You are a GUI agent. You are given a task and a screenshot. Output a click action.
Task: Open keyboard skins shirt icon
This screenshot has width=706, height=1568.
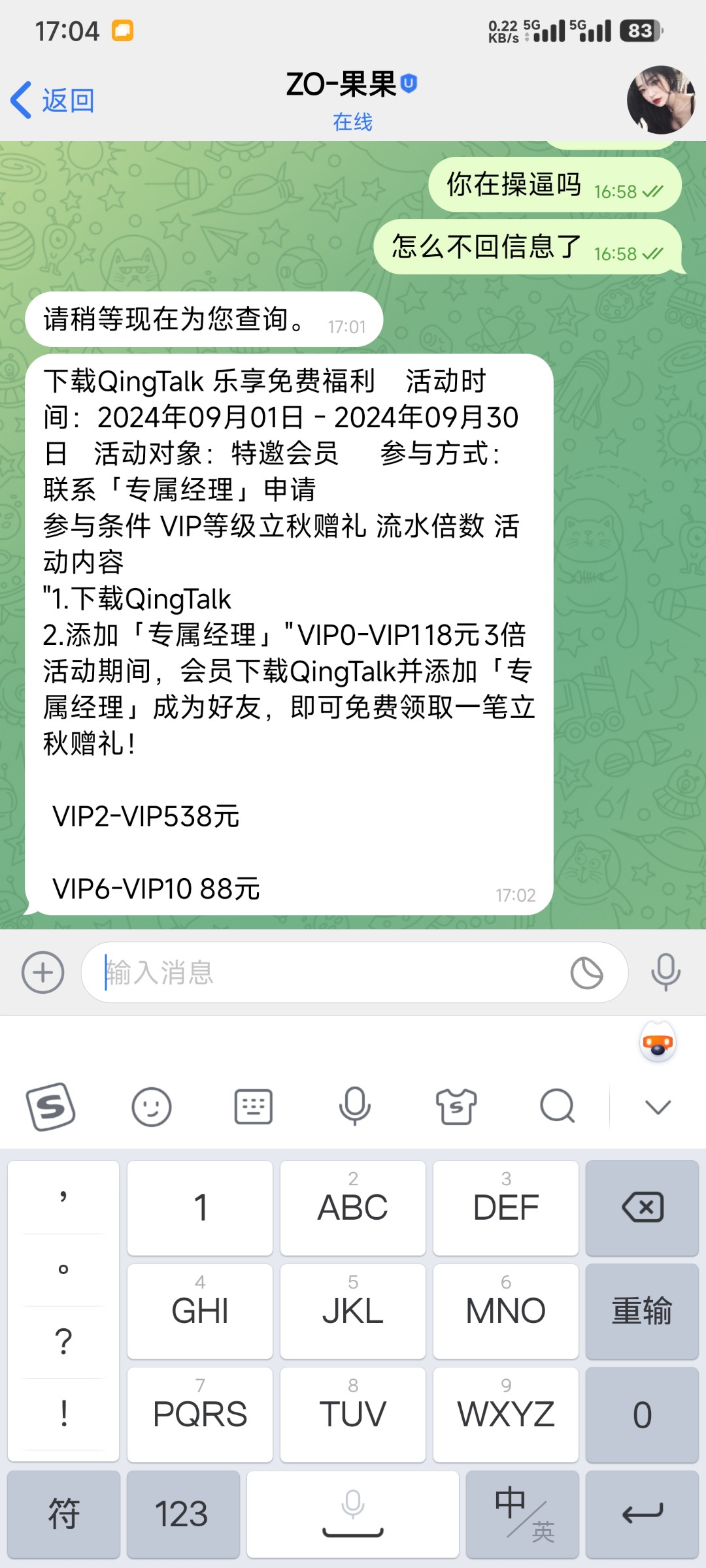456,1107
